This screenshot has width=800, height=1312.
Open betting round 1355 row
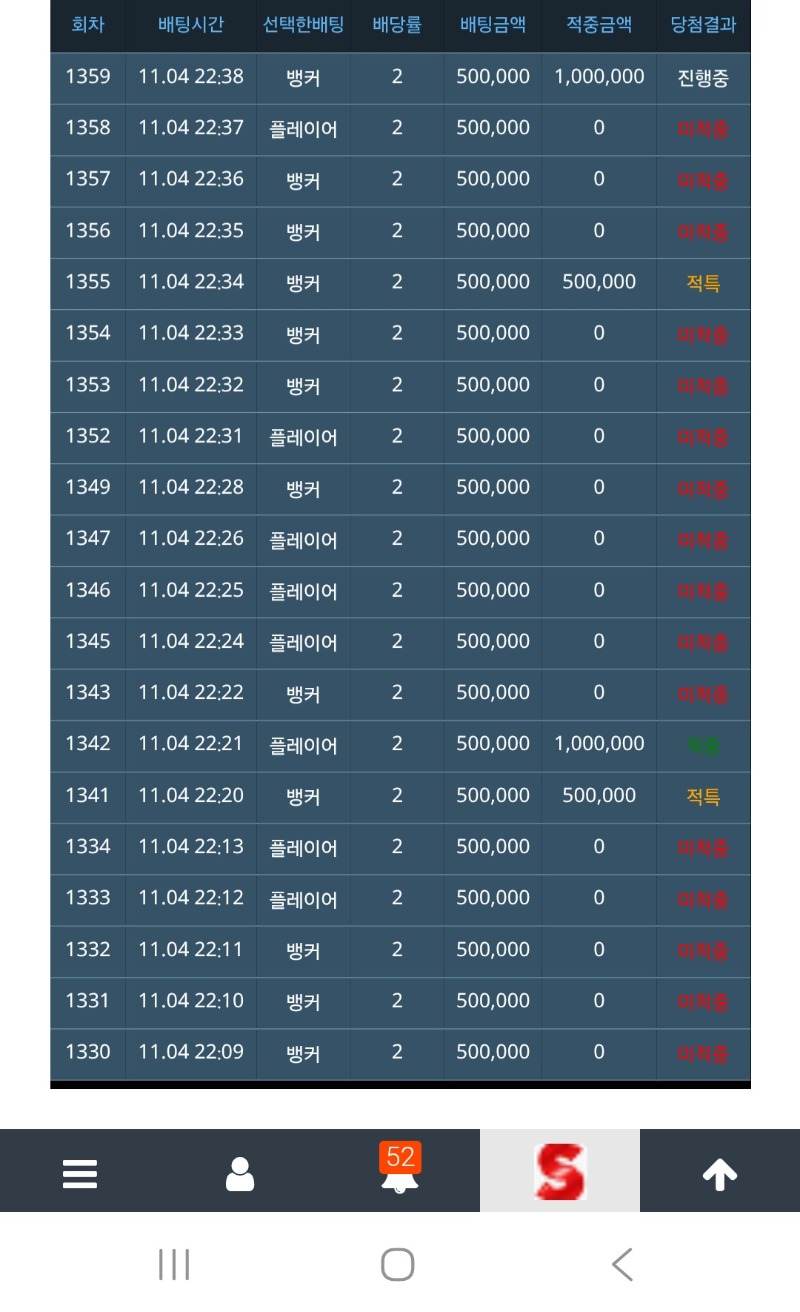point(400,283)
